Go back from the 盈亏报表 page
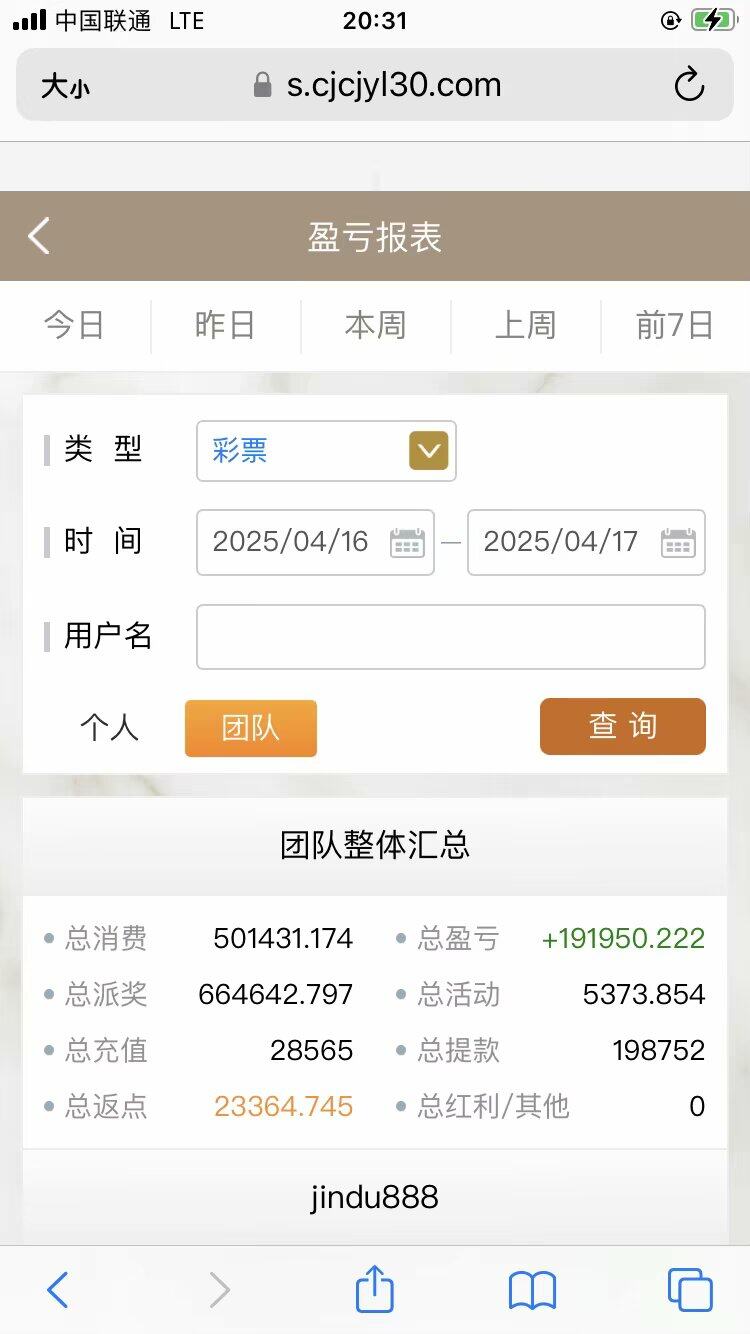This screenshot has width=750, height=1334. [x=39, y=237]
